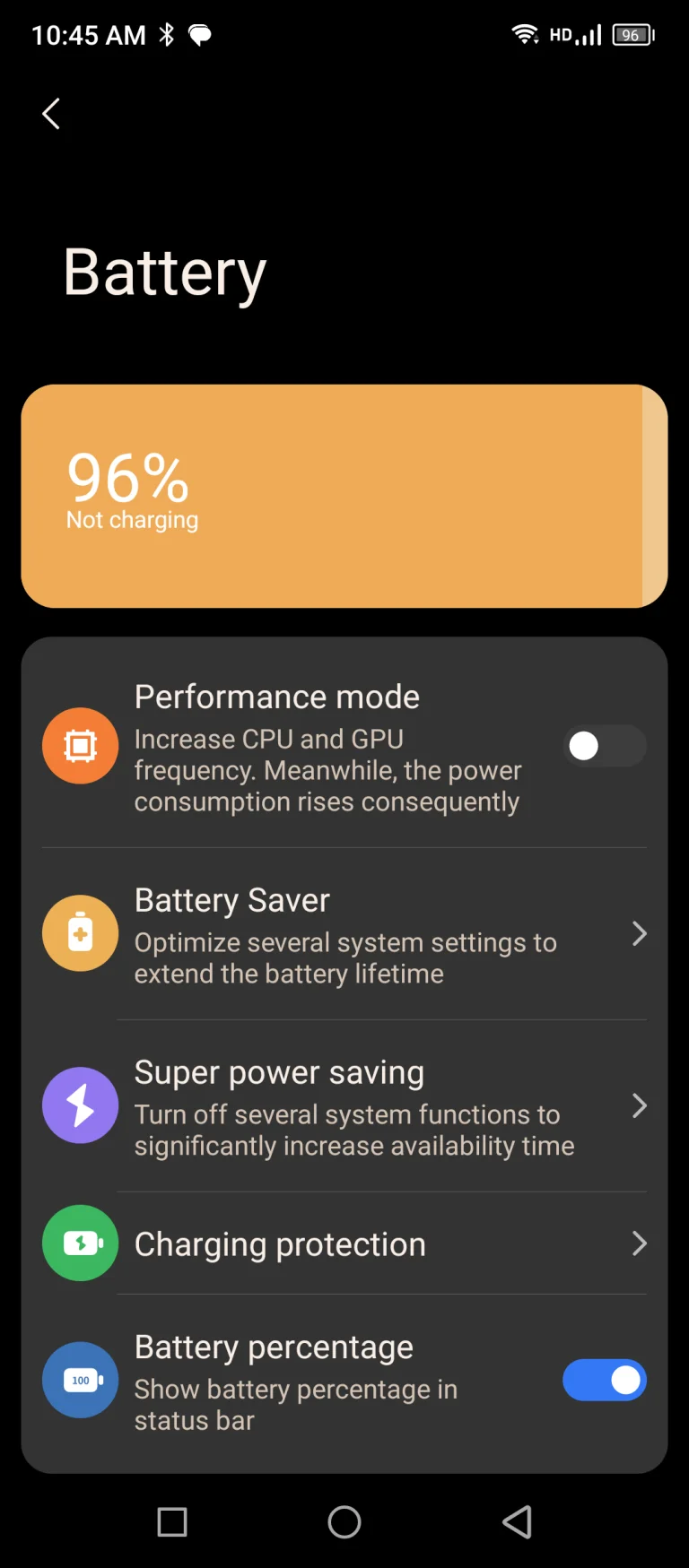Click the orange Battery Saver icon
689x1568 pixels.
[x=80, y=932]
